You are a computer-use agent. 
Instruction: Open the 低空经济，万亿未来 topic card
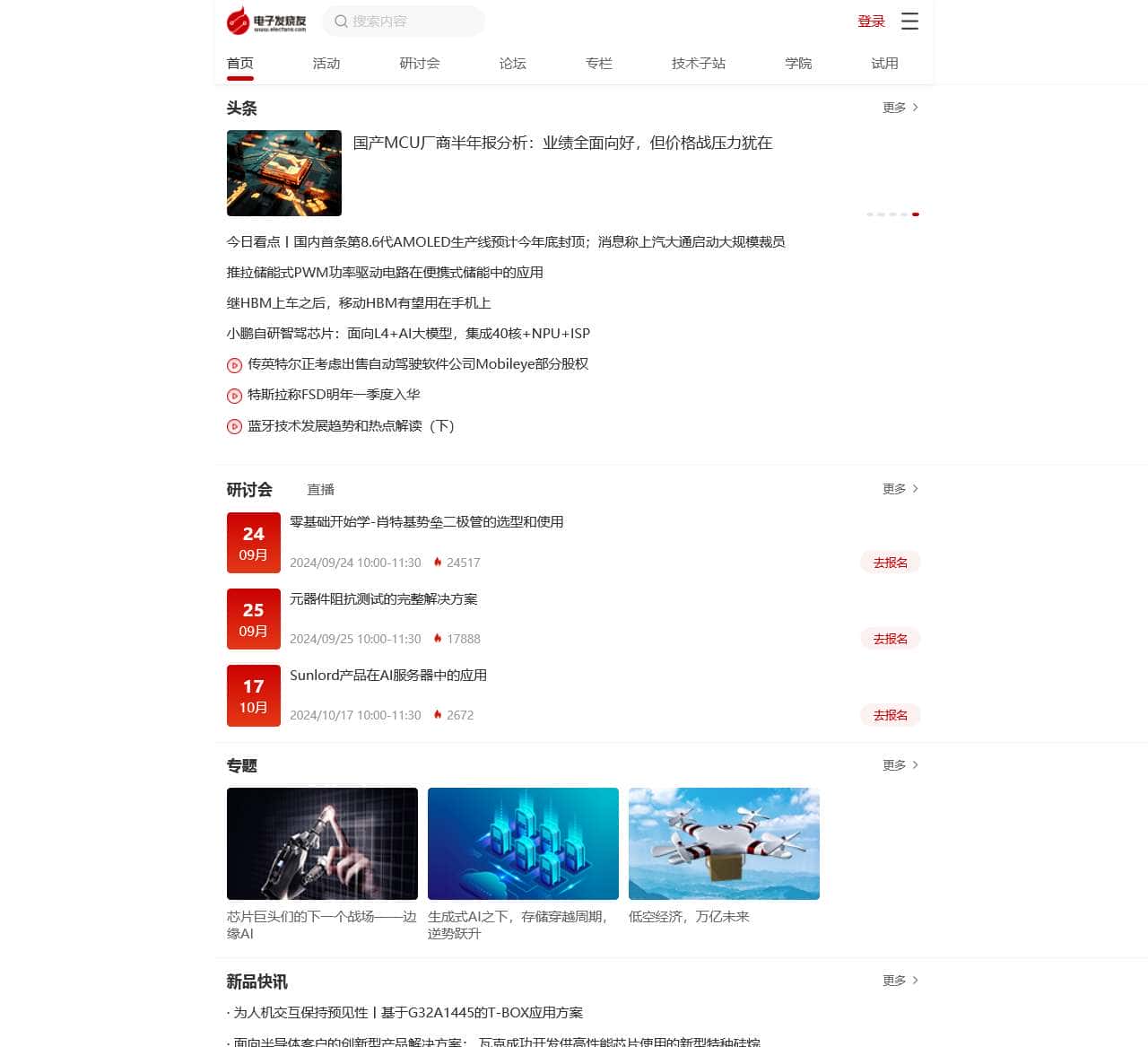pyautogui.click(x=724, y=844)
